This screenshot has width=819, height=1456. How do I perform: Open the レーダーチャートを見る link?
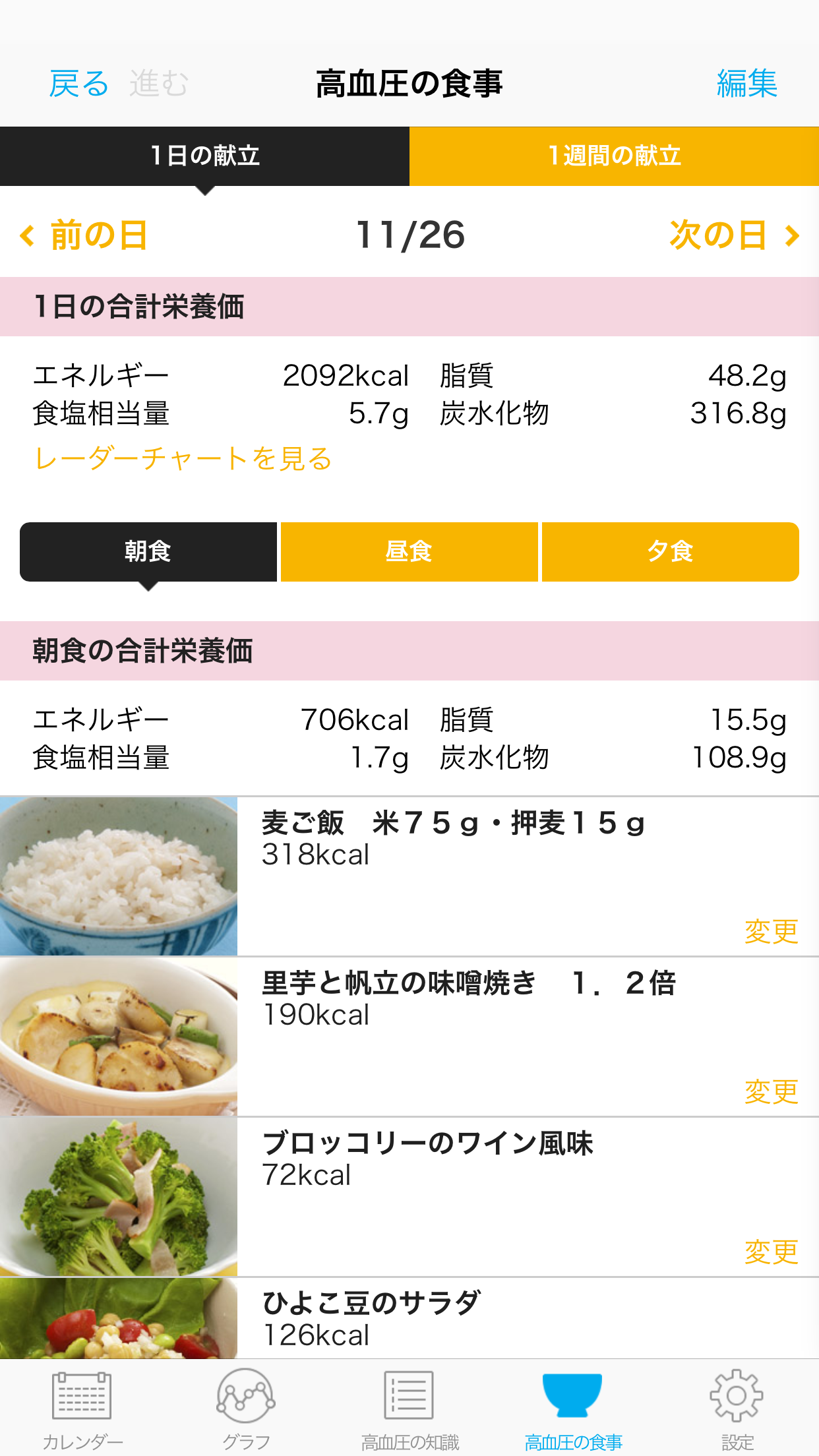click(x=183, y=458)
